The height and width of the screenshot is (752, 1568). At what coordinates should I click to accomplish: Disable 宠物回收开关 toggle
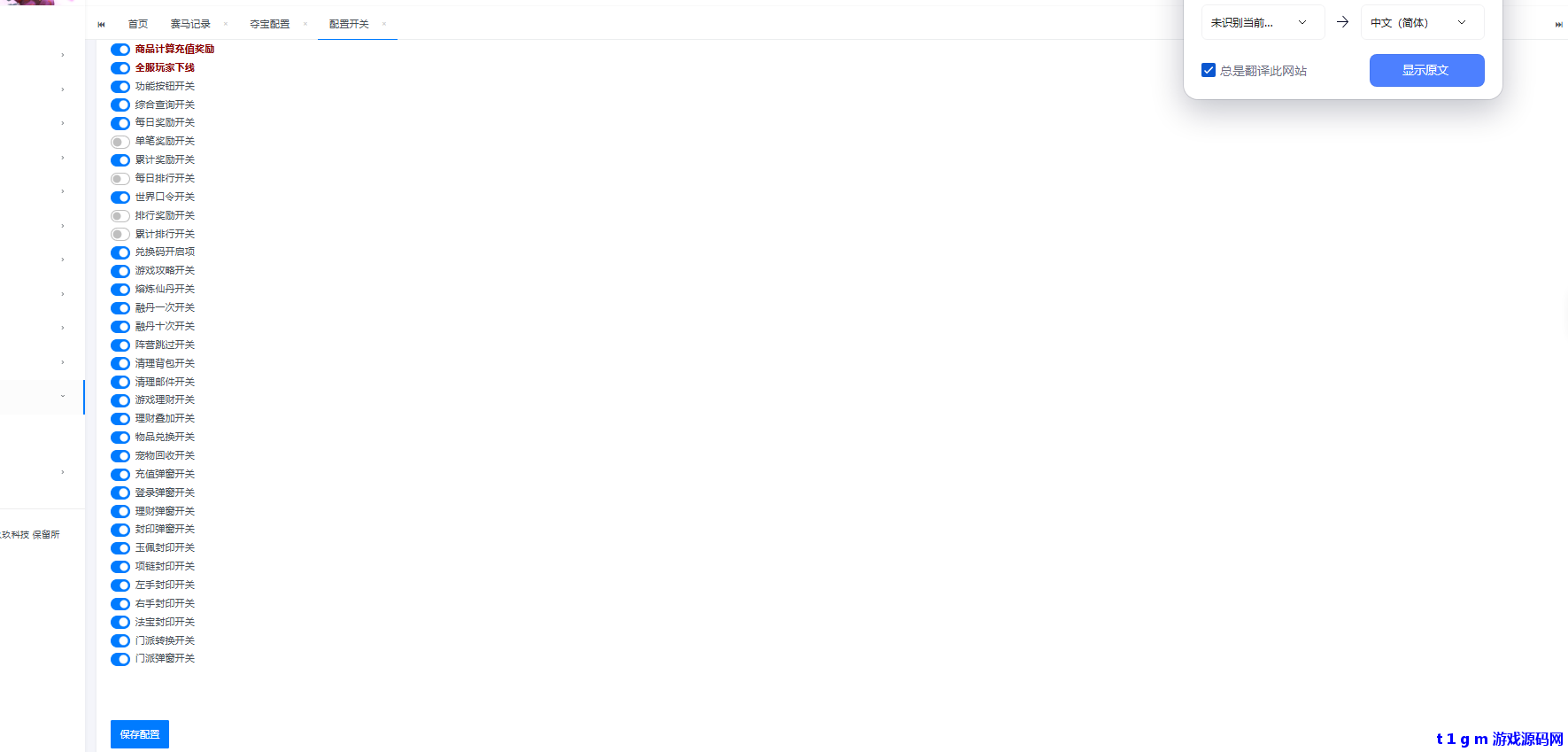coord(120,456)
